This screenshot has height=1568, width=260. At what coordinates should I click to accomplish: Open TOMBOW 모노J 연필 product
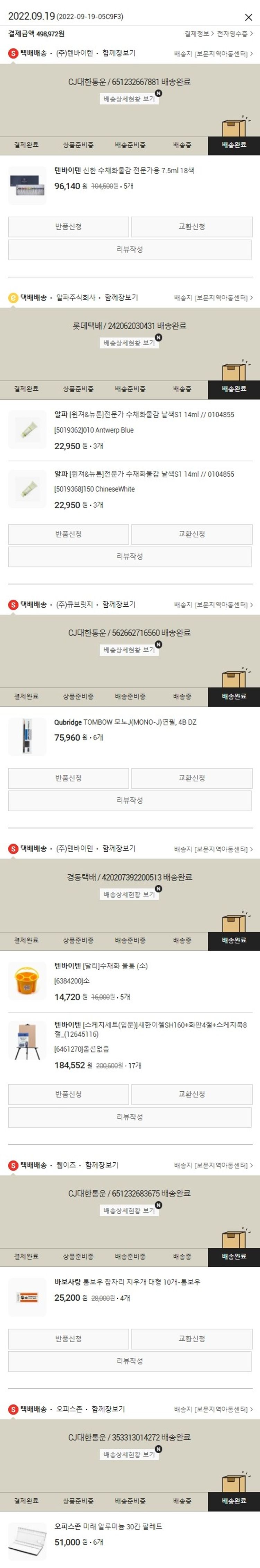(125, 722)
